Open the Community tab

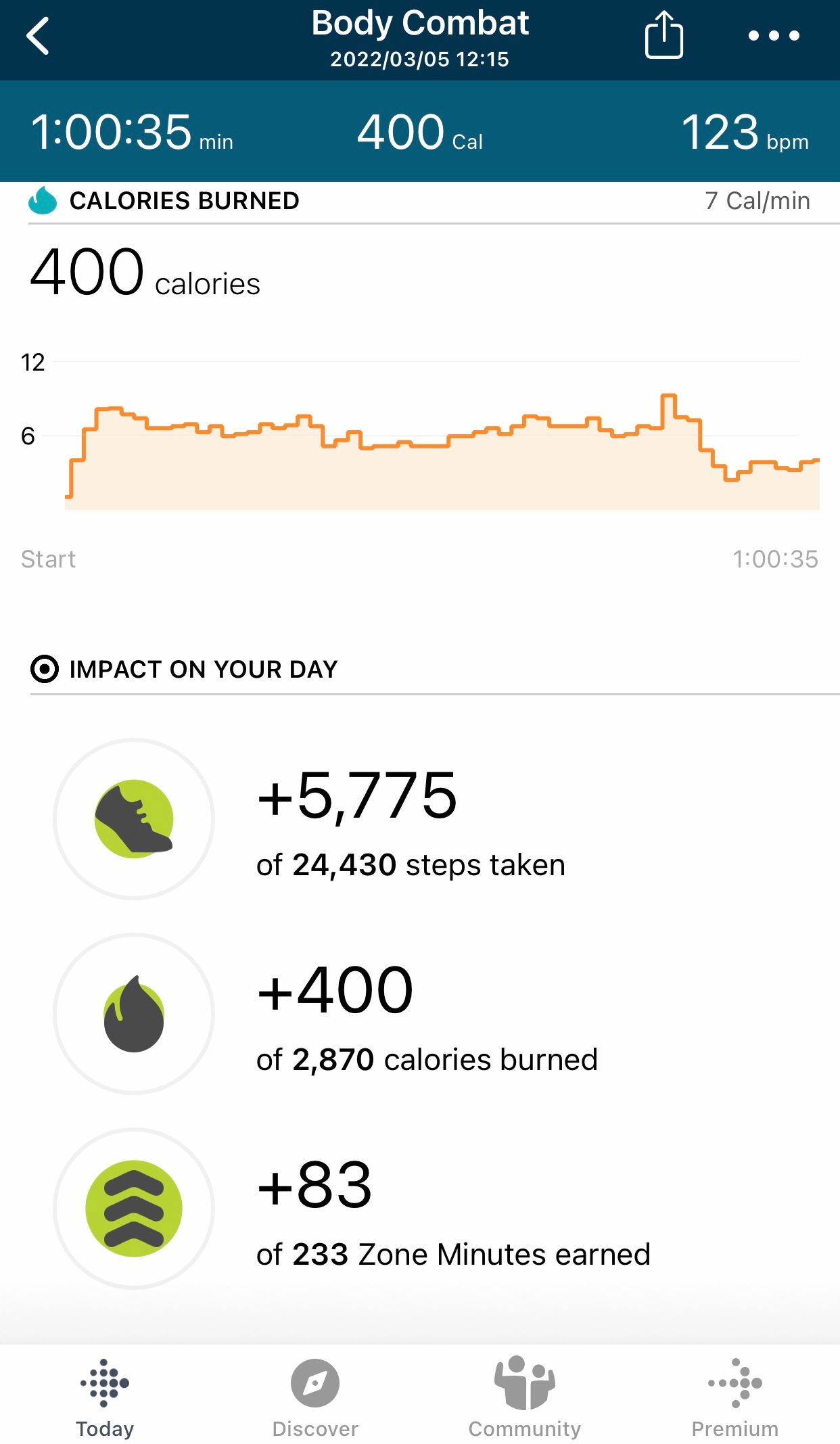click(x=525, y=1397)
